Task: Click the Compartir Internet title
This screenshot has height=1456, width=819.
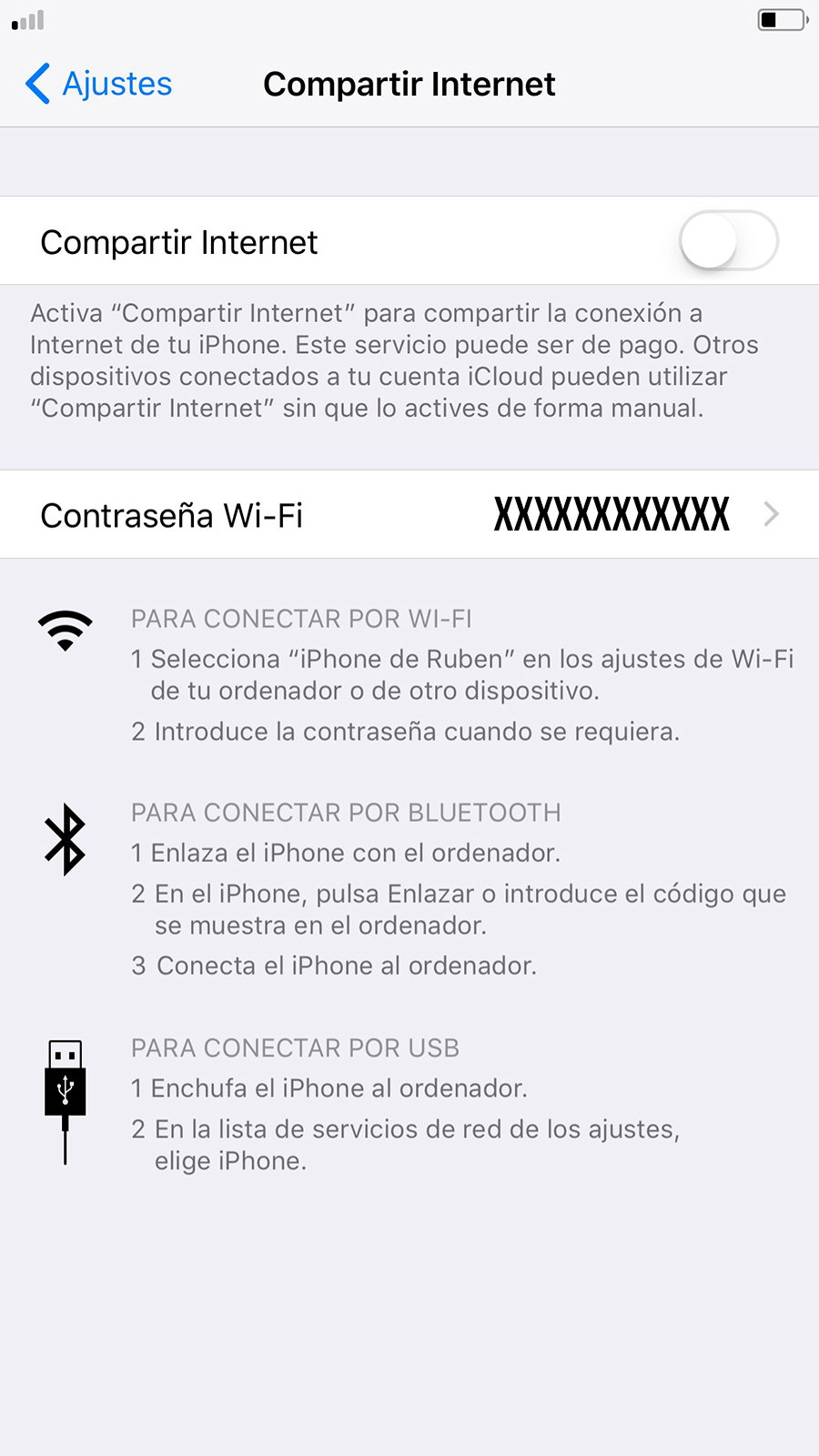Action: click(x=409, y=84)
